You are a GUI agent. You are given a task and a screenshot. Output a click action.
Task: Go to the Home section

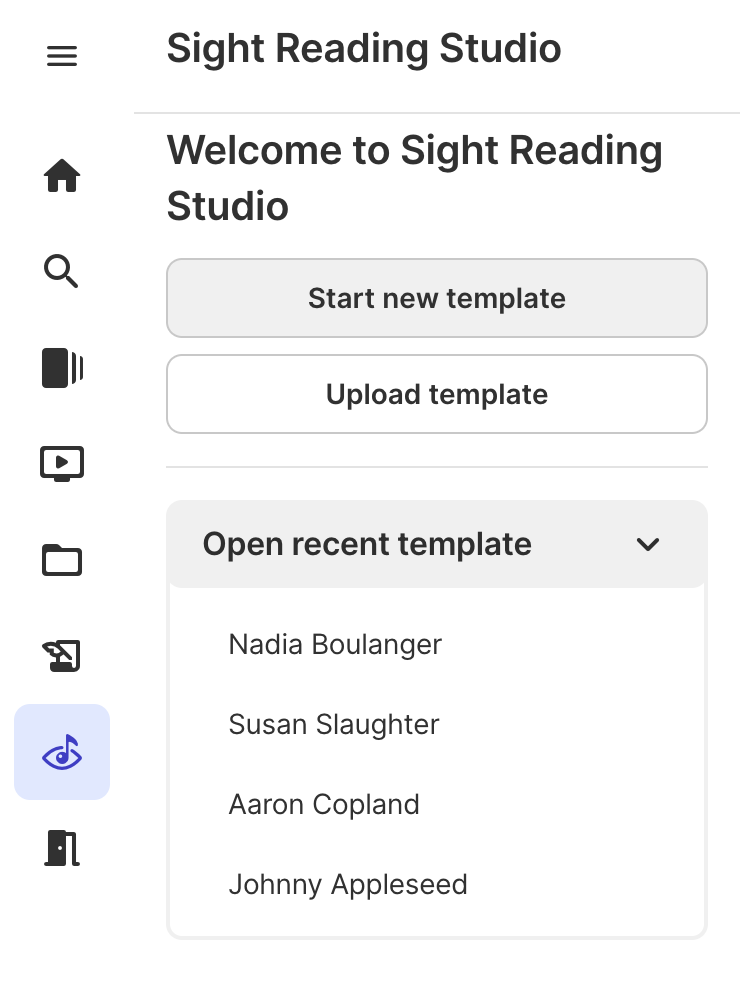point(62,177)
